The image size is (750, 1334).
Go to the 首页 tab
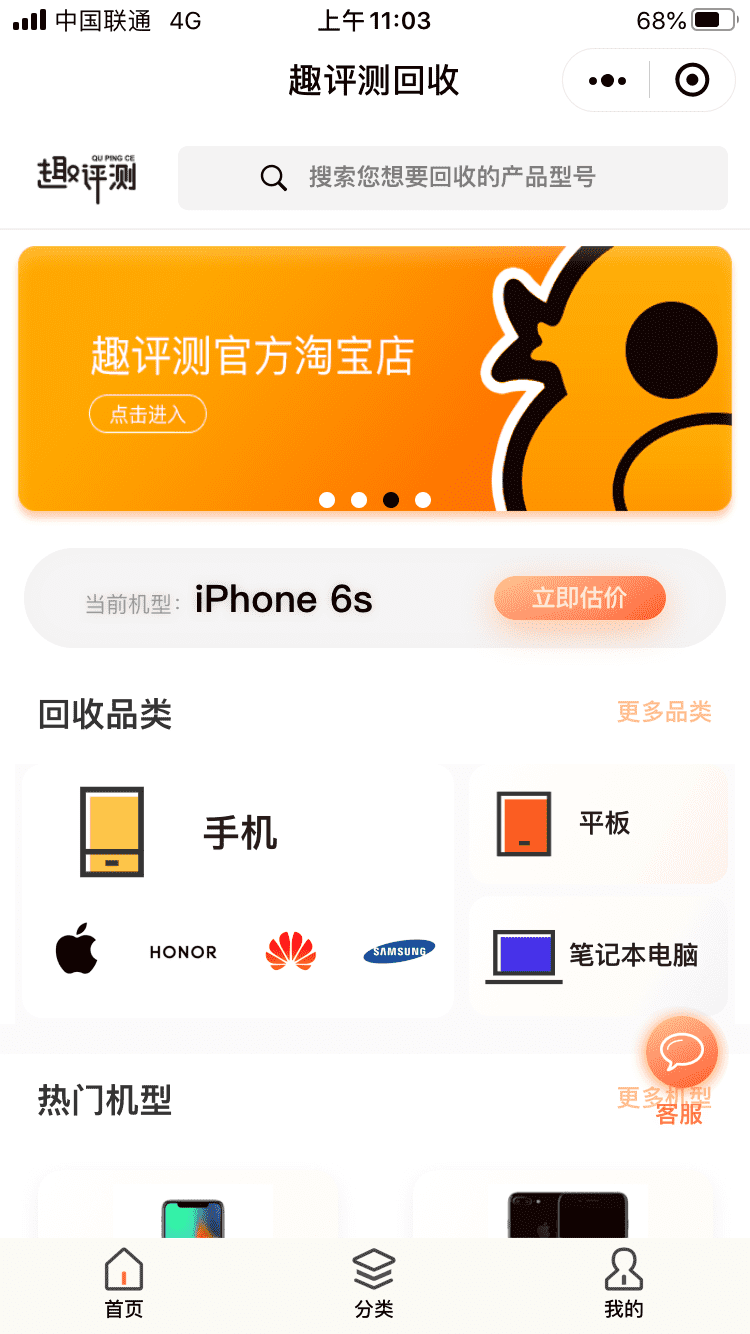[124, 1284]
